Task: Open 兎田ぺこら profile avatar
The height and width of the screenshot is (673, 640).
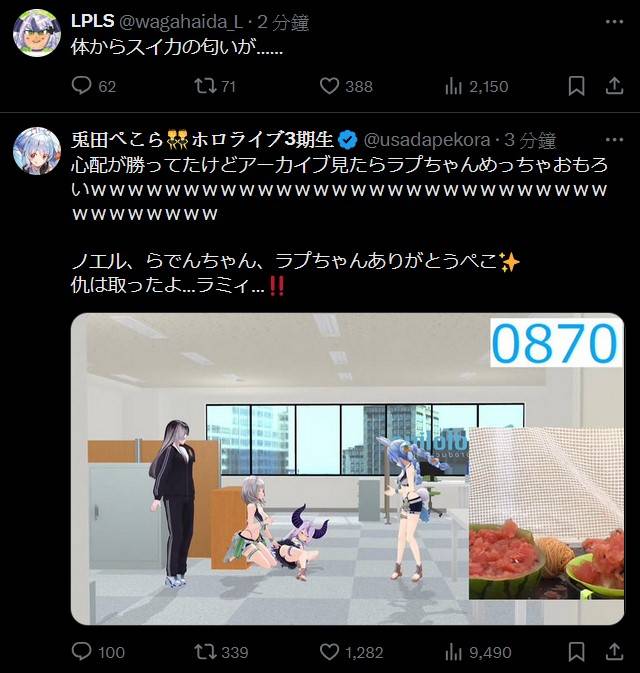Action: [x=37, y=152]
